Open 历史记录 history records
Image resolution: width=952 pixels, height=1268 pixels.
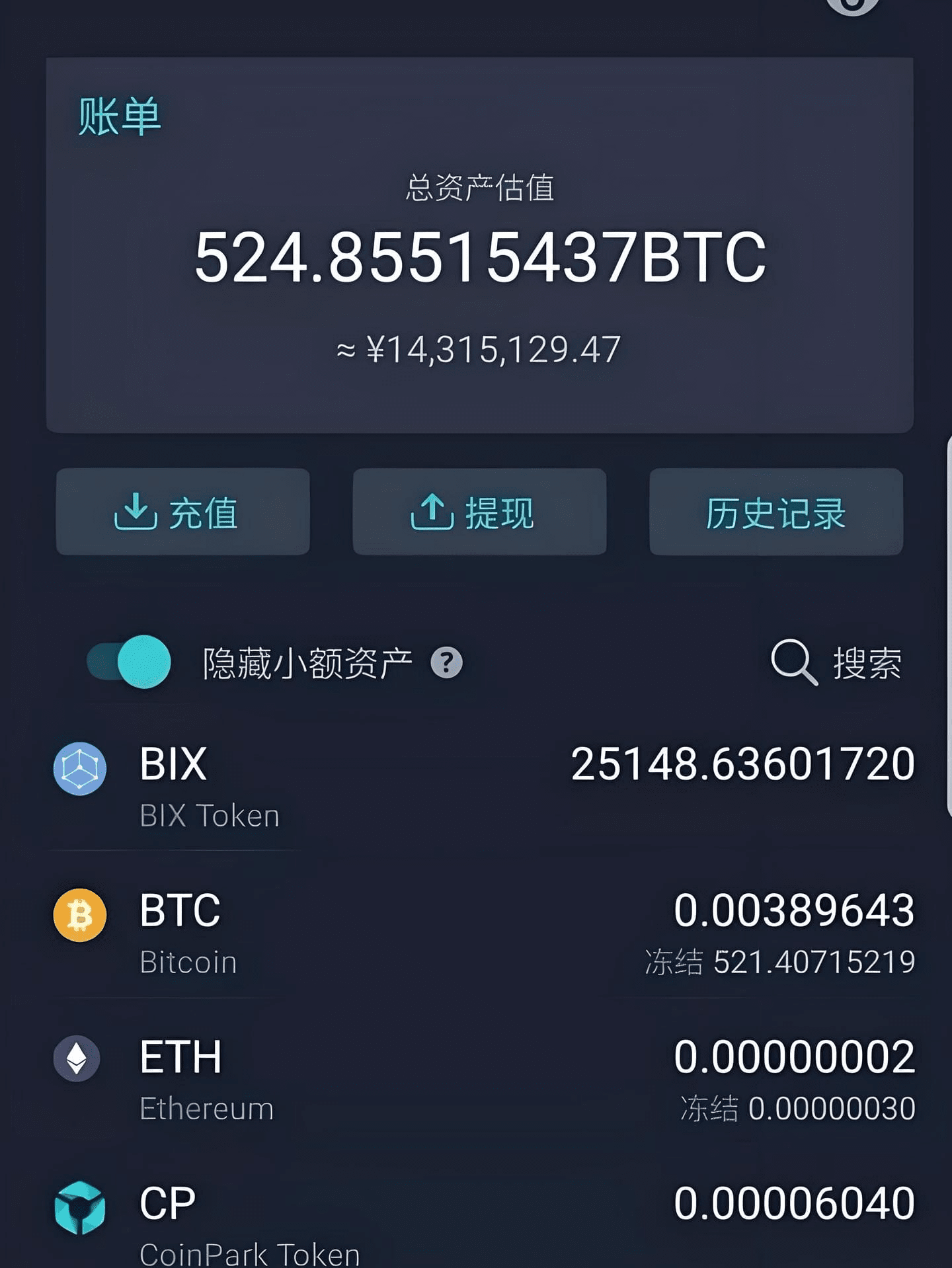(x=775, y=512)
